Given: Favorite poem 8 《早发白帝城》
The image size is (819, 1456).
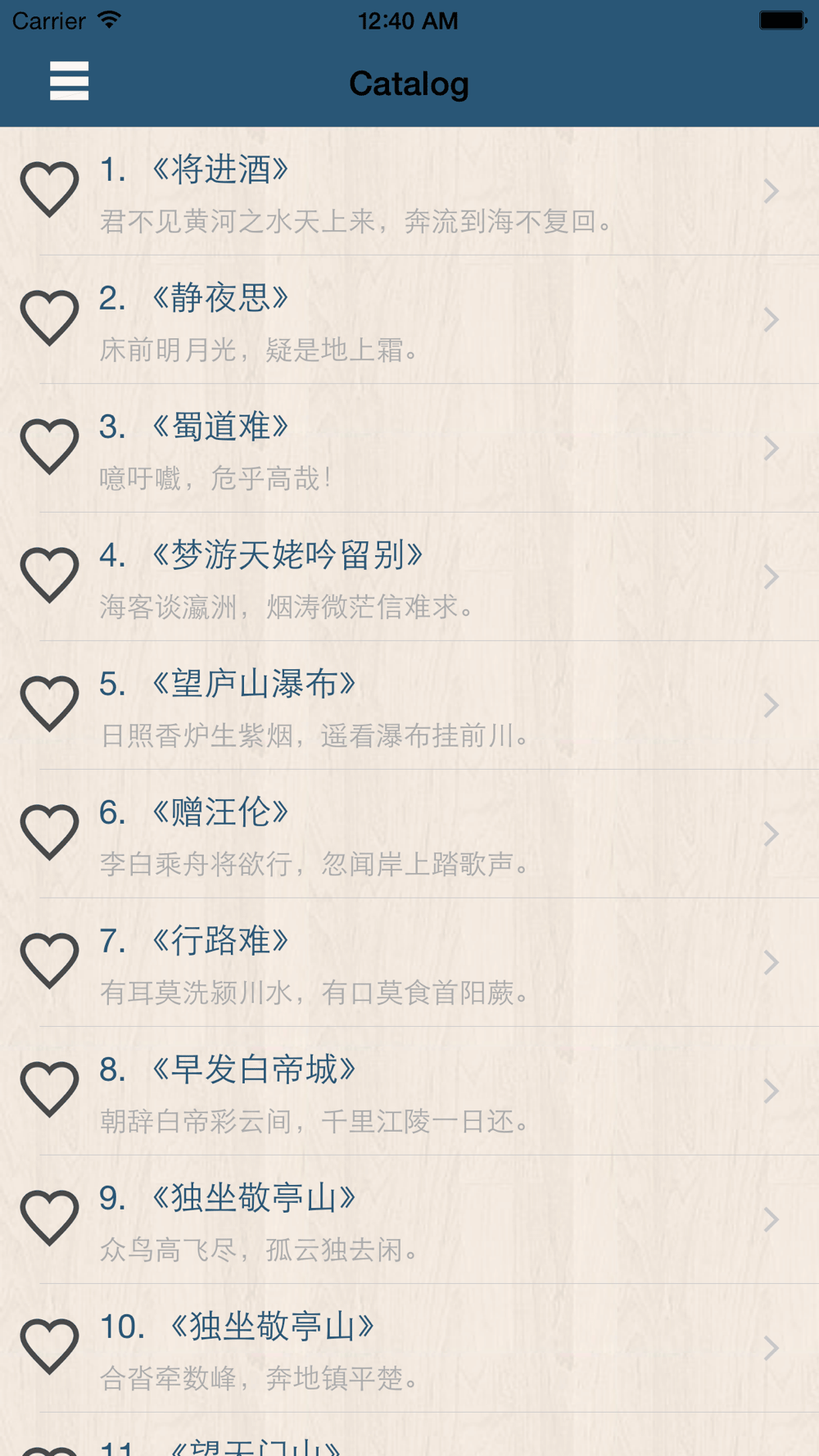Looking at the screenshot, I should point(49,1089).
